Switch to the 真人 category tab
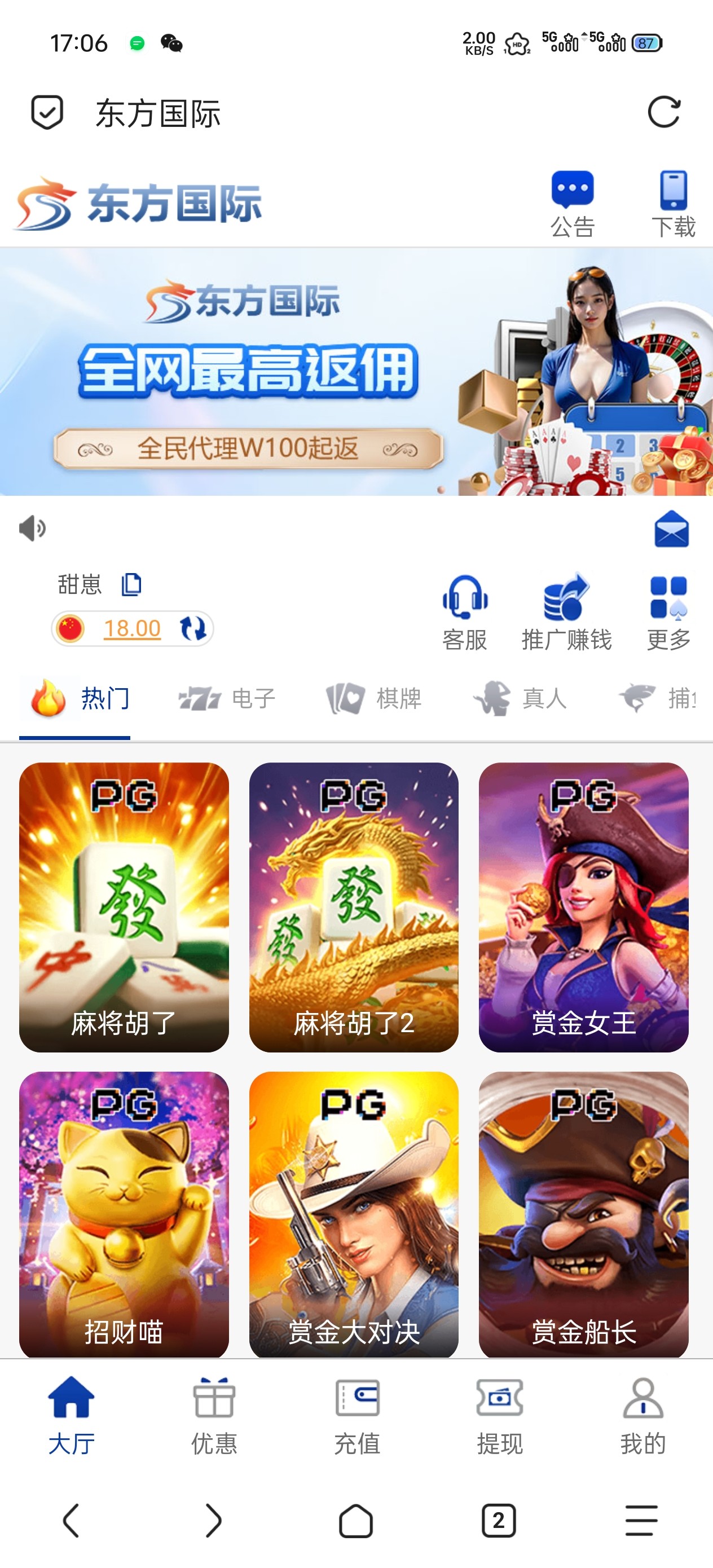This screenshot has width=713, height=1568. (x=521, y=698)
